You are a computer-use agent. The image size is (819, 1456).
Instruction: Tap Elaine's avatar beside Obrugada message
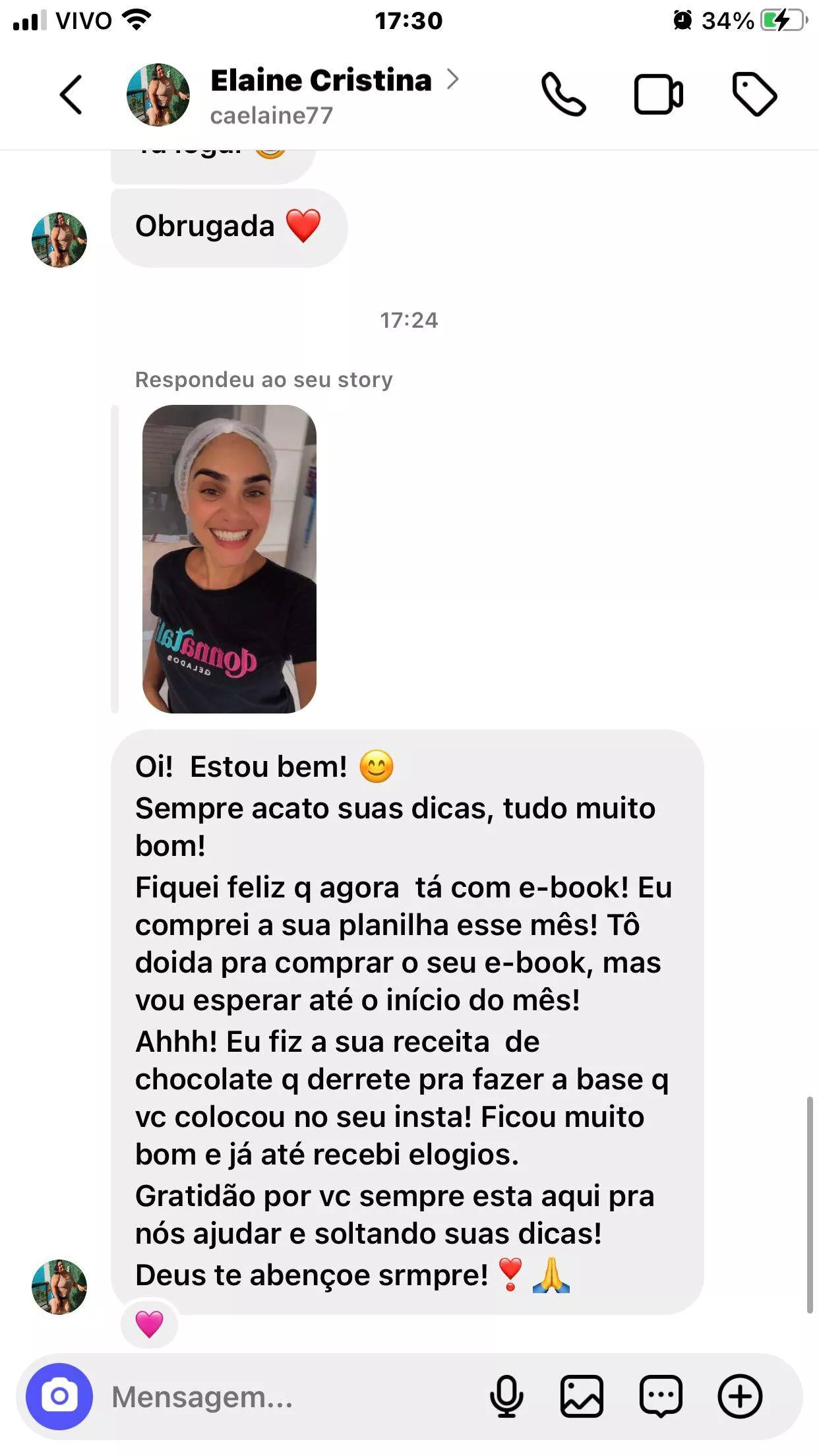[x=59, y=240]
